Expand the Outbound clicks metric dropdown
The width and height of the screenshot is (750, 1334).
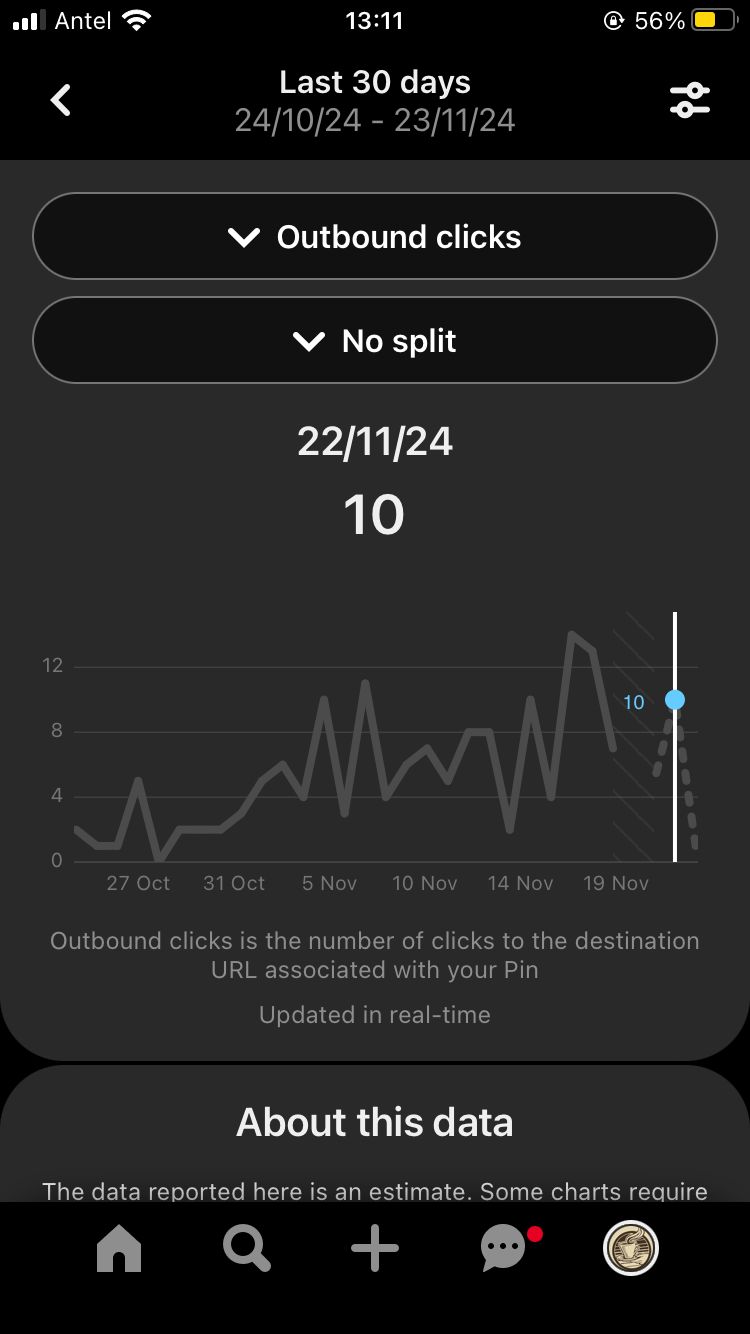click(375, 237)
